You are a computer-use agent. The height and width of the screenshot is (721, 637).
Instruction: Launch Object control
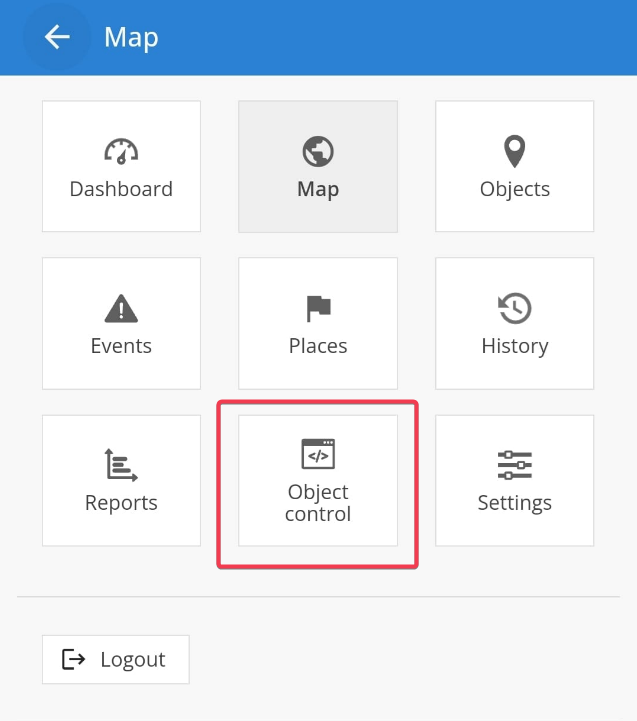coord(318,481)
